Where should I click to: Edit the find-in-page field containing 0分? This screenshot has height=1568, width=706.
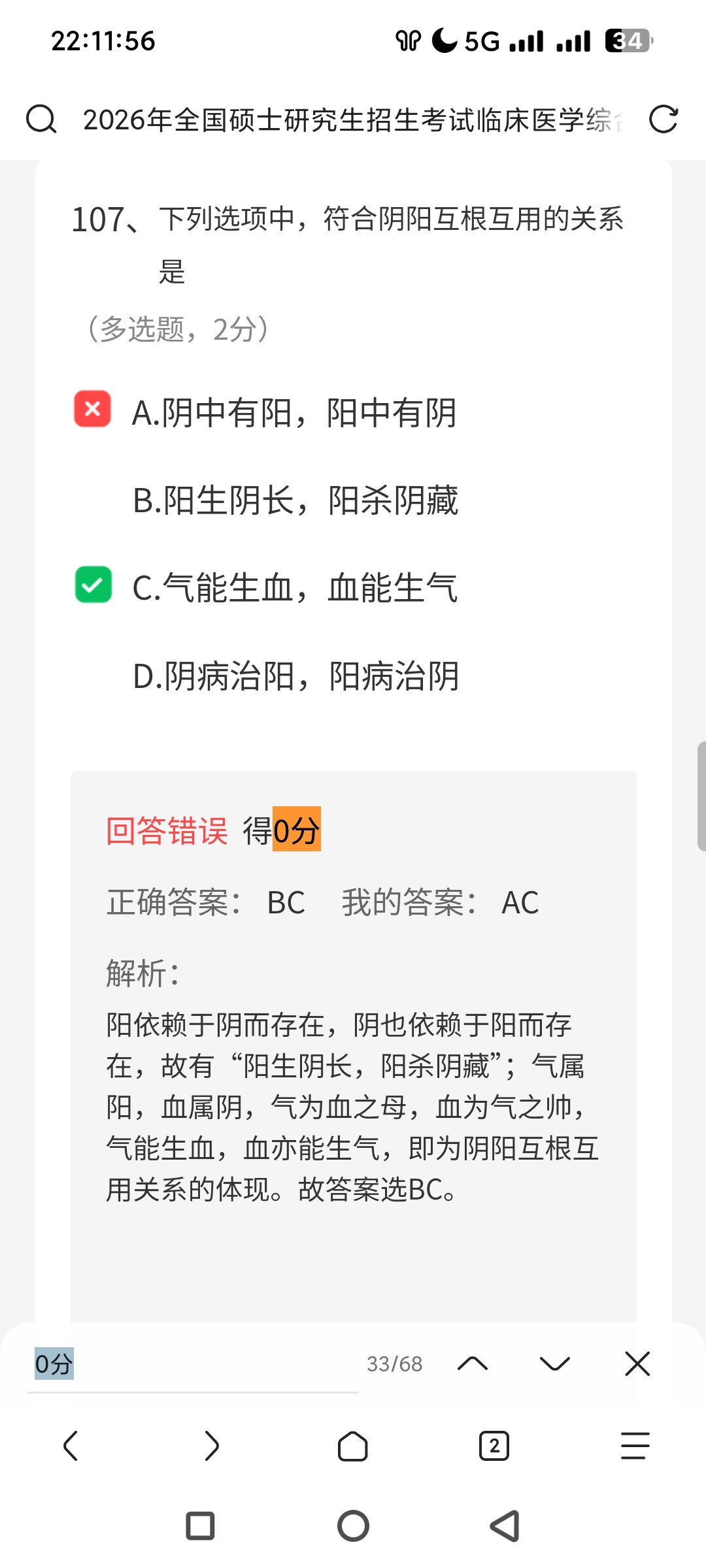tap(193, 1364)
